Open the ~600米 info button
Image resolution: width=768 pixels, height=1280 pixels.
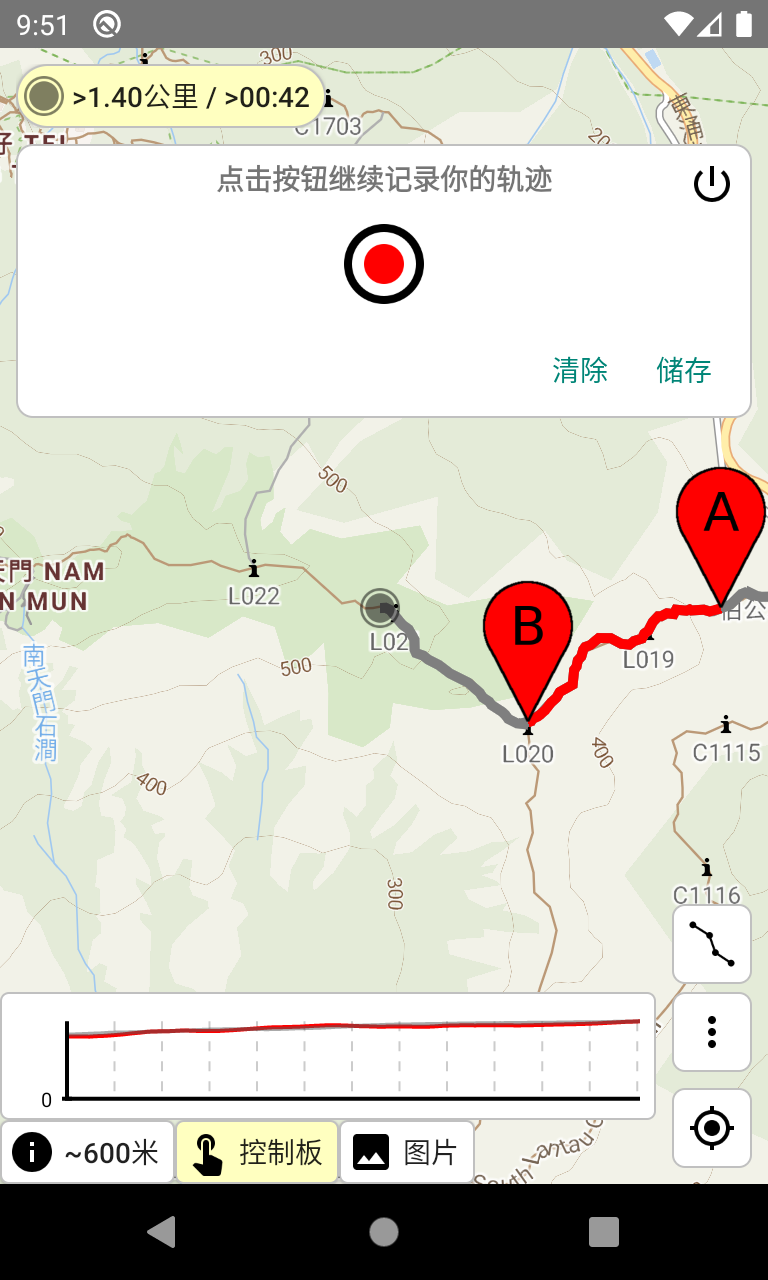coord(88,1153)
